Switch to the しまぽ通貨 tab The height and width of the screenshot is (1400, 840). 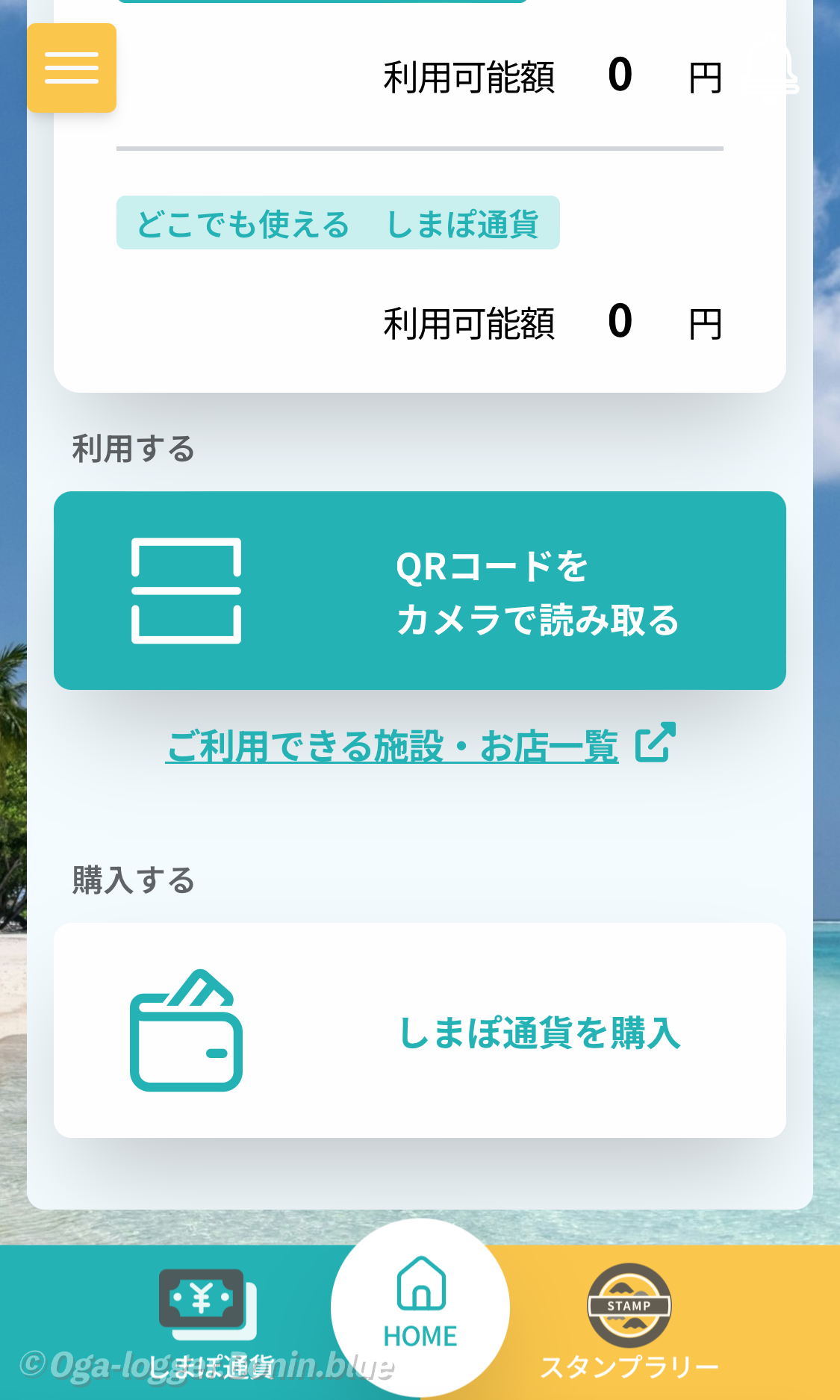(x=208, y=1322)
